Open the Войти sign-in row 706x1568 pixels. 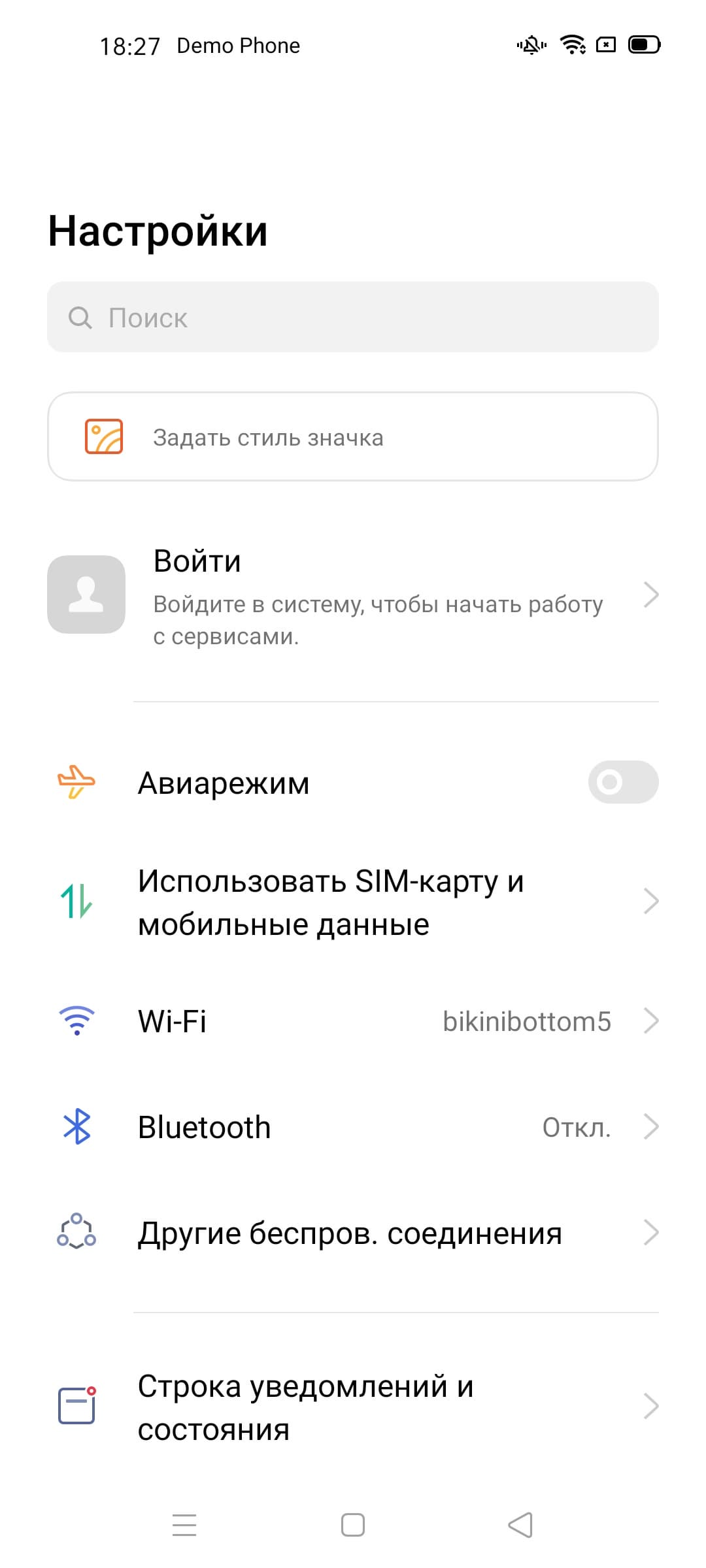(353, 596)
